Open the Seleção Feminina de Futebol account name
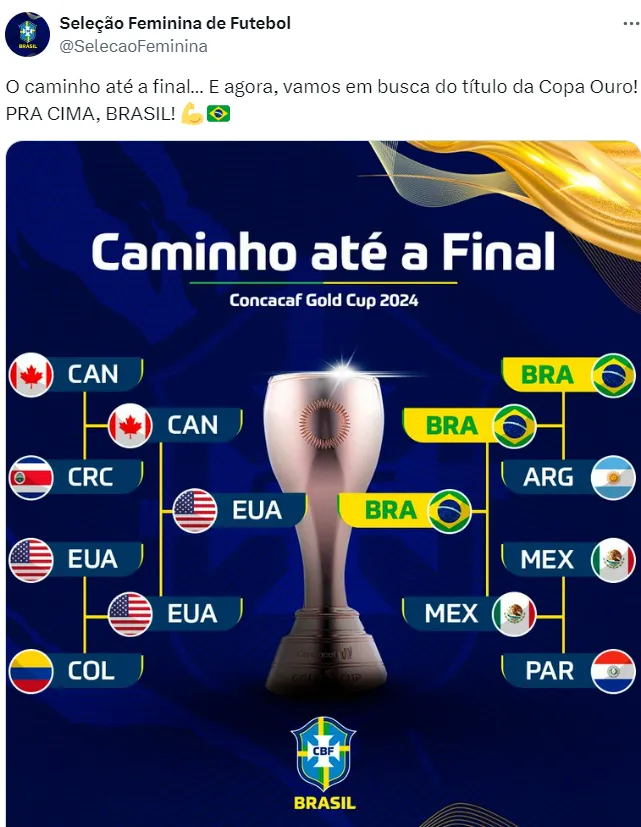 coord(175,23)
